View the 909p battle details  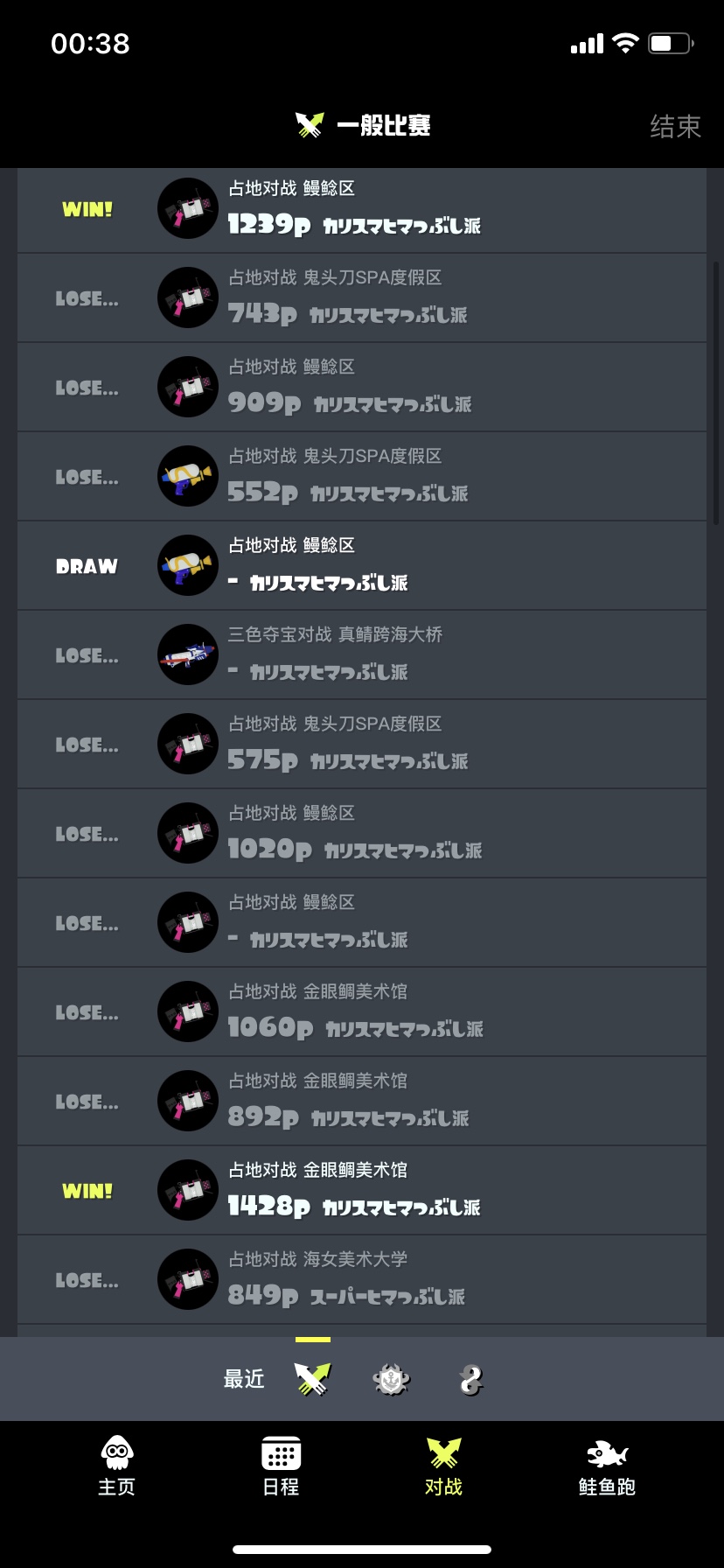click(362, 388)
